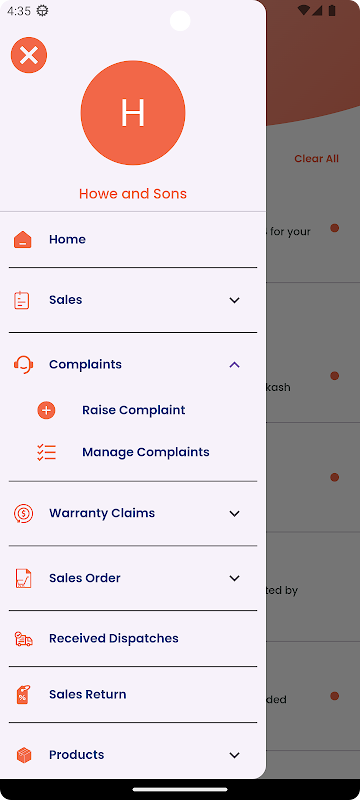This screenshot has width=360, height=800.
Task: Collapse the Complaints section
Action: click(x=133, y=364)
